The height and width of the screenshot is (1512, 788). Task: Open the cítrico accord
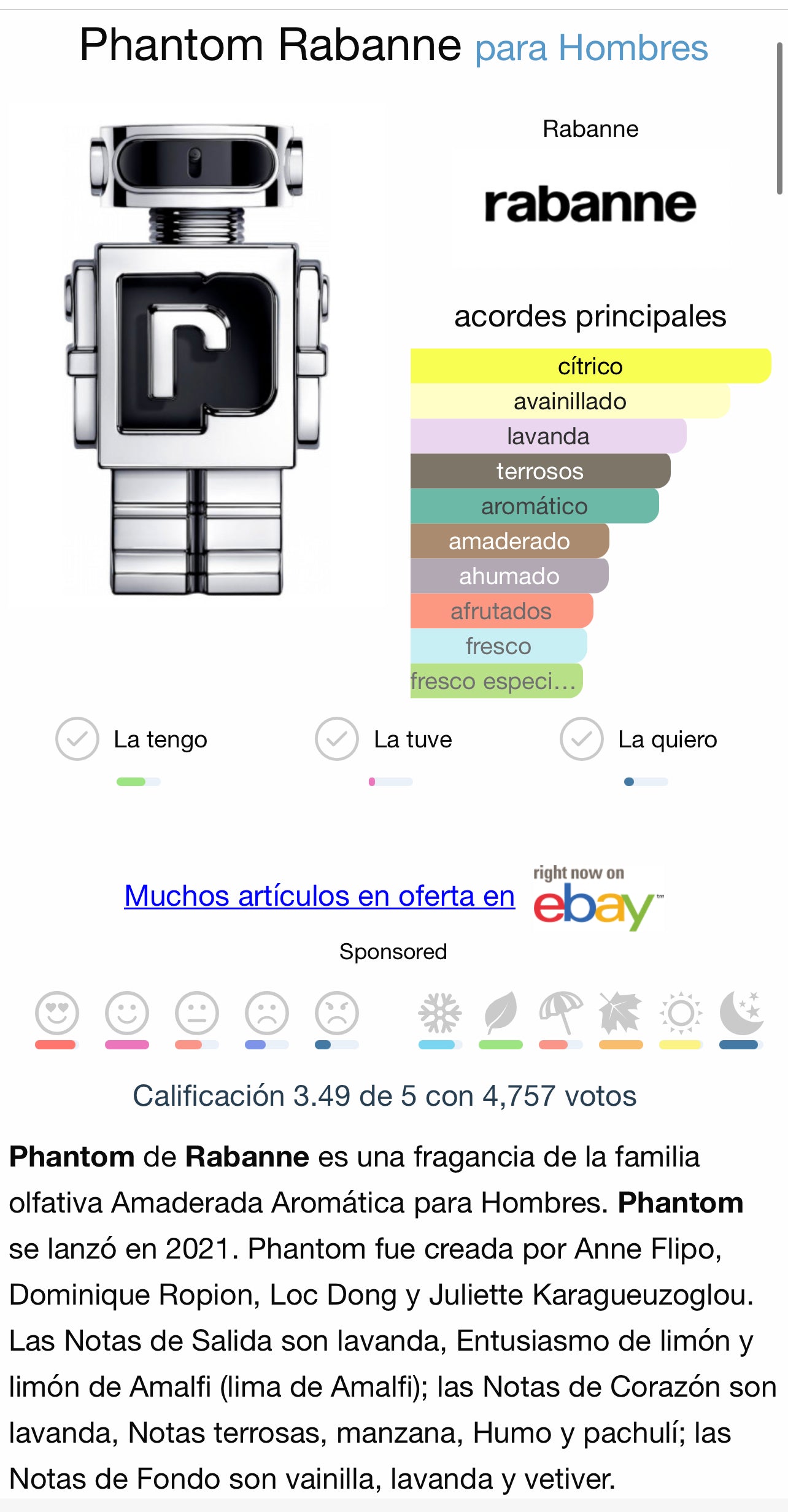[x=590, y=366]
